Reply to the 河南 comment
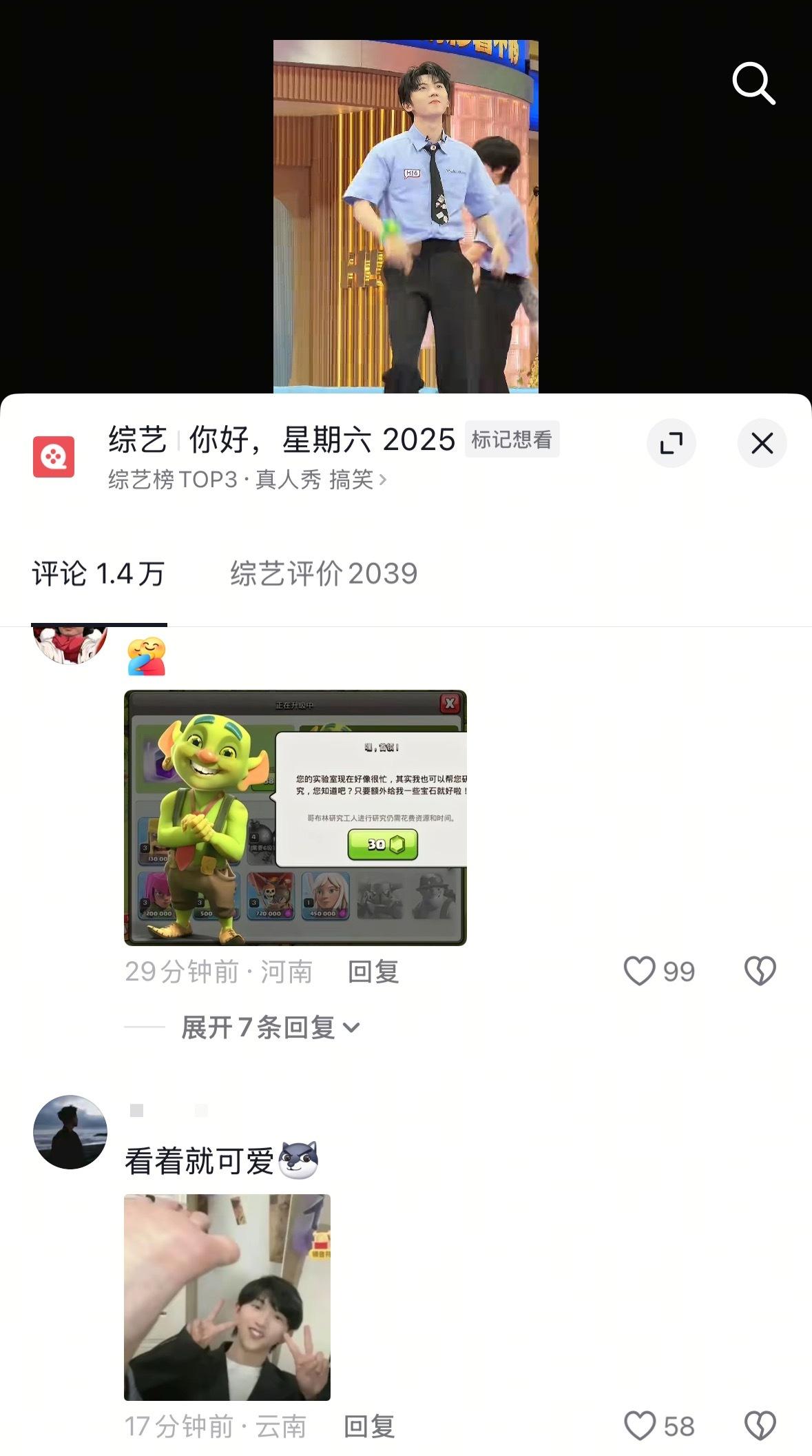Viewport: 812px width, 1456px height. click(373, 972)
